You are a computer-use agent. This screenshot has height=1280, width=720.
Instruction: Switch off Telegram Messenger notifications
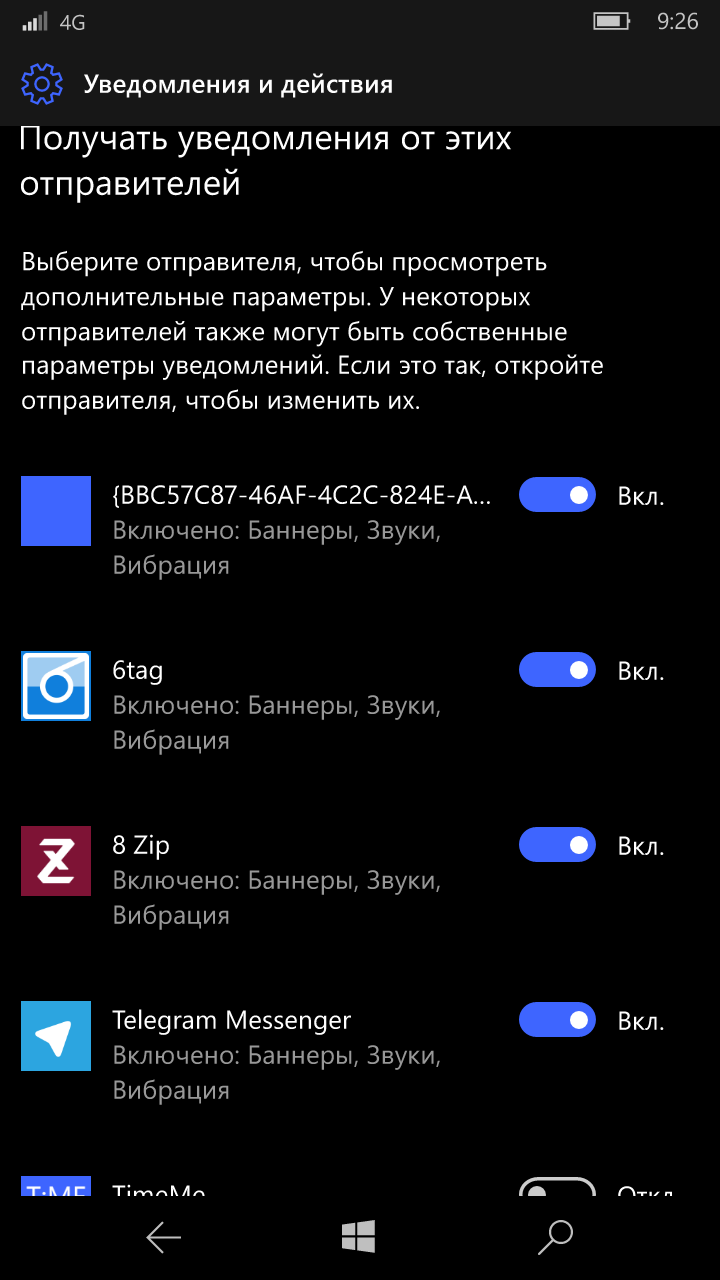pyautogui.click(x=557, y=1020)
